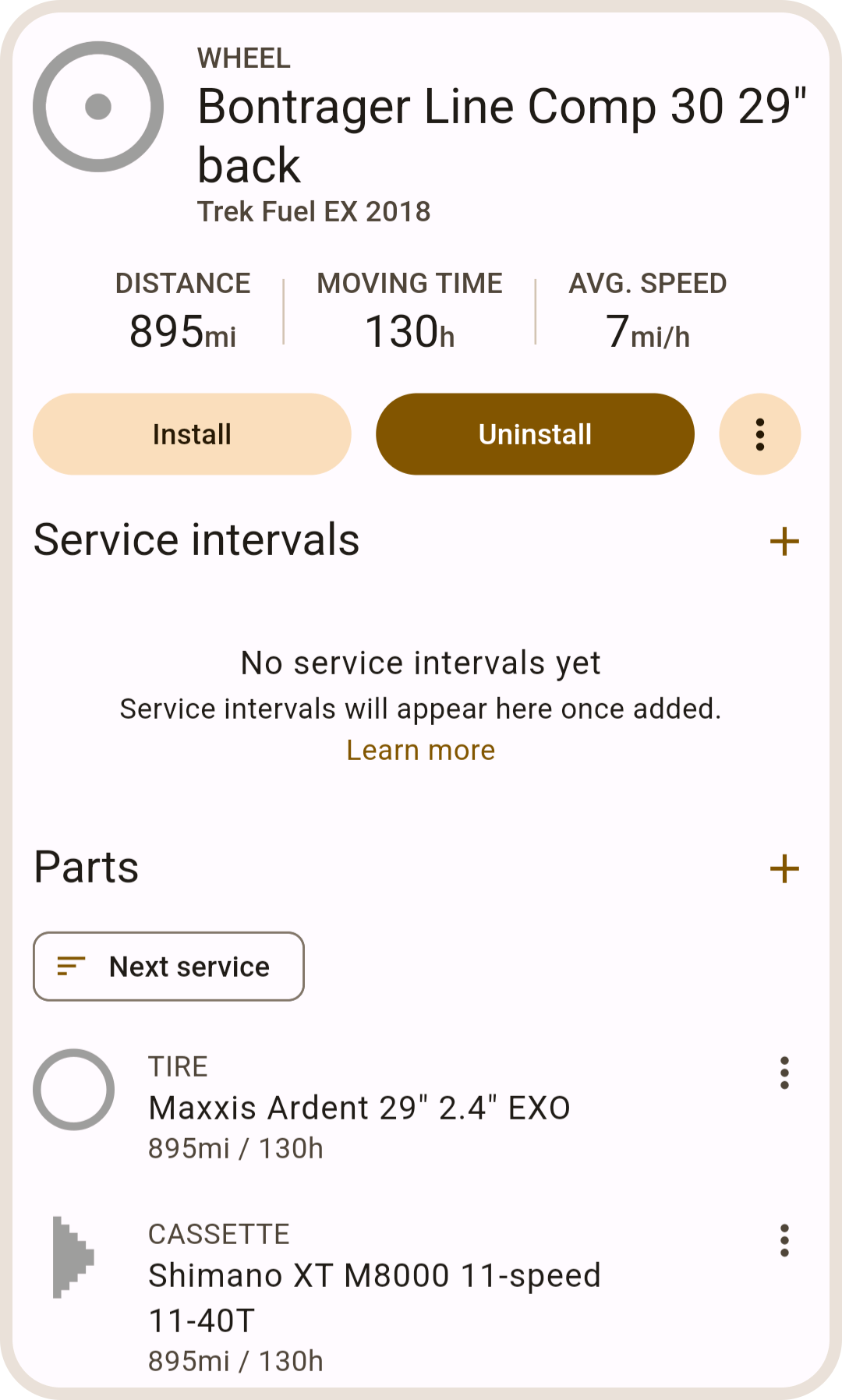The height and width of the screenshot is (1400, 842).
Task: Open the Learn more link
Action: coord(420,750)
